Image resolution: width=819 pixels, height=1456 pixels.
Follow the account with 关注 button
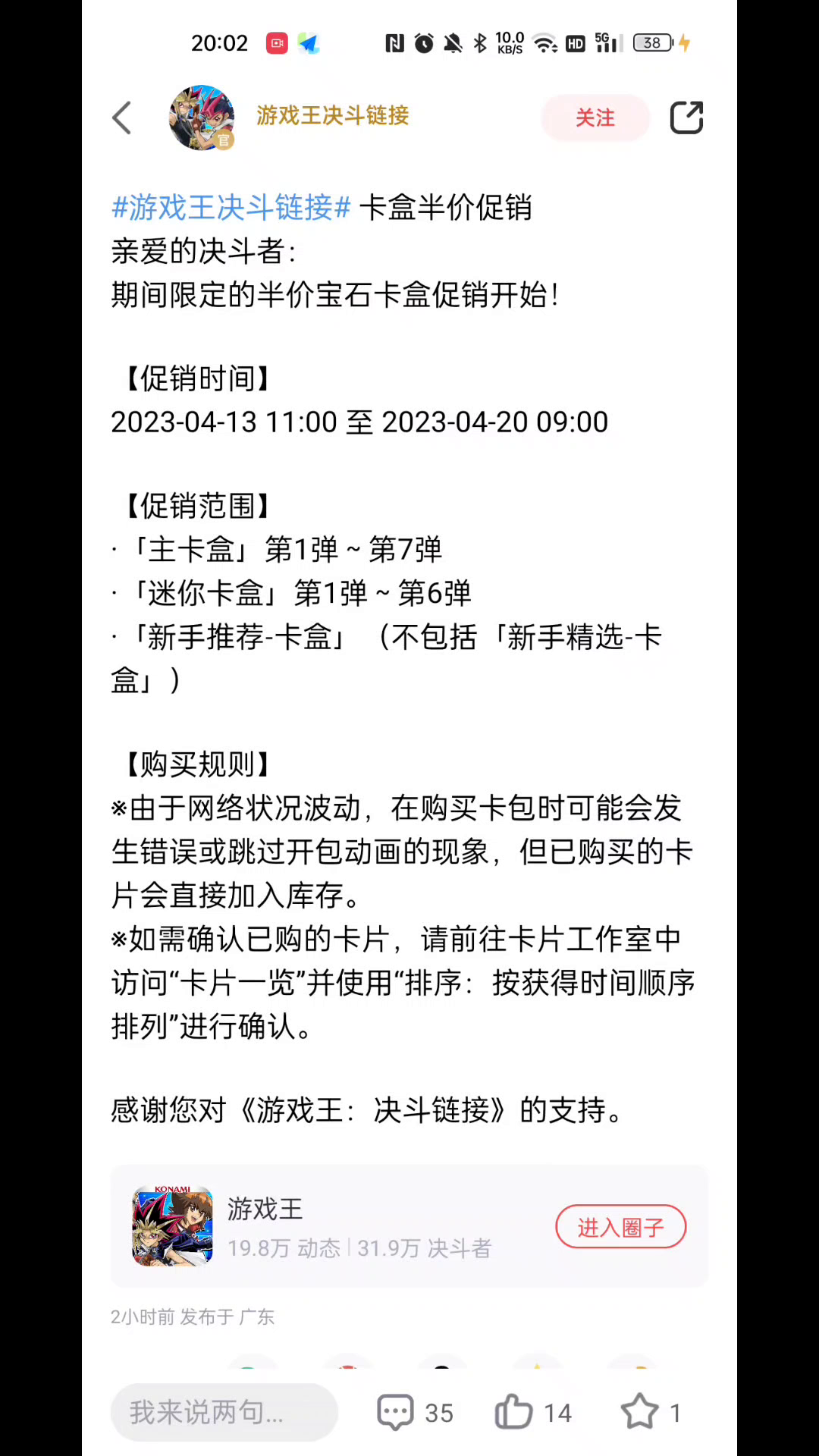pyautogui.click(x=595, y=118)
